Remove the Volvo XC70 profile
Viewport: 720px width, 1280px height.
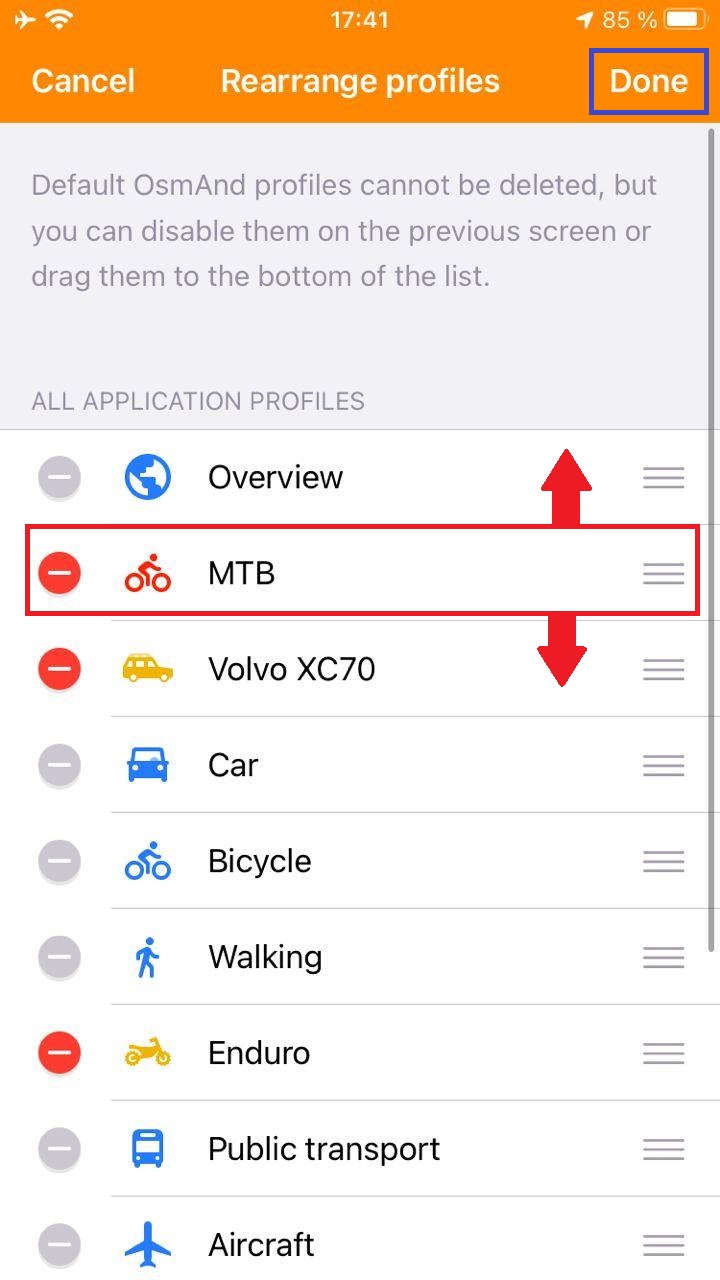59,669
